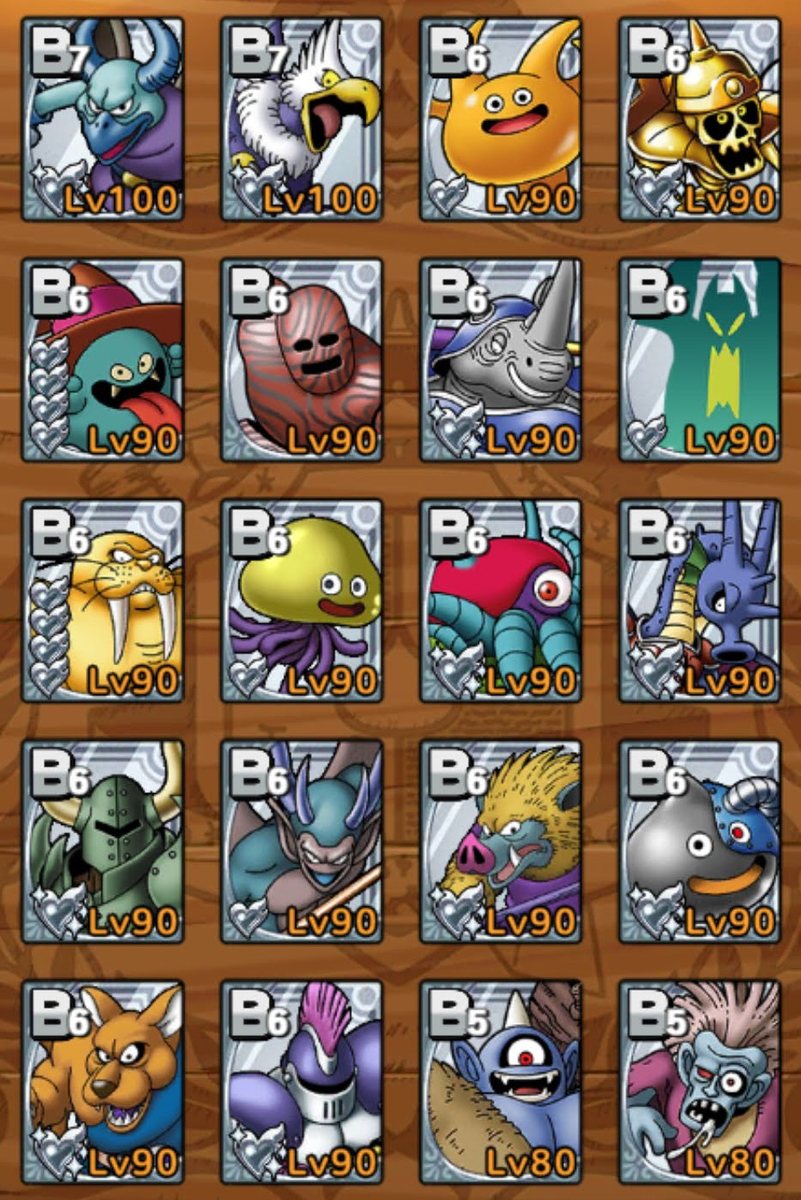Select the dark green shadow monster card
This screenshot has height=1200, width=801.
click(x=700, y=360)
